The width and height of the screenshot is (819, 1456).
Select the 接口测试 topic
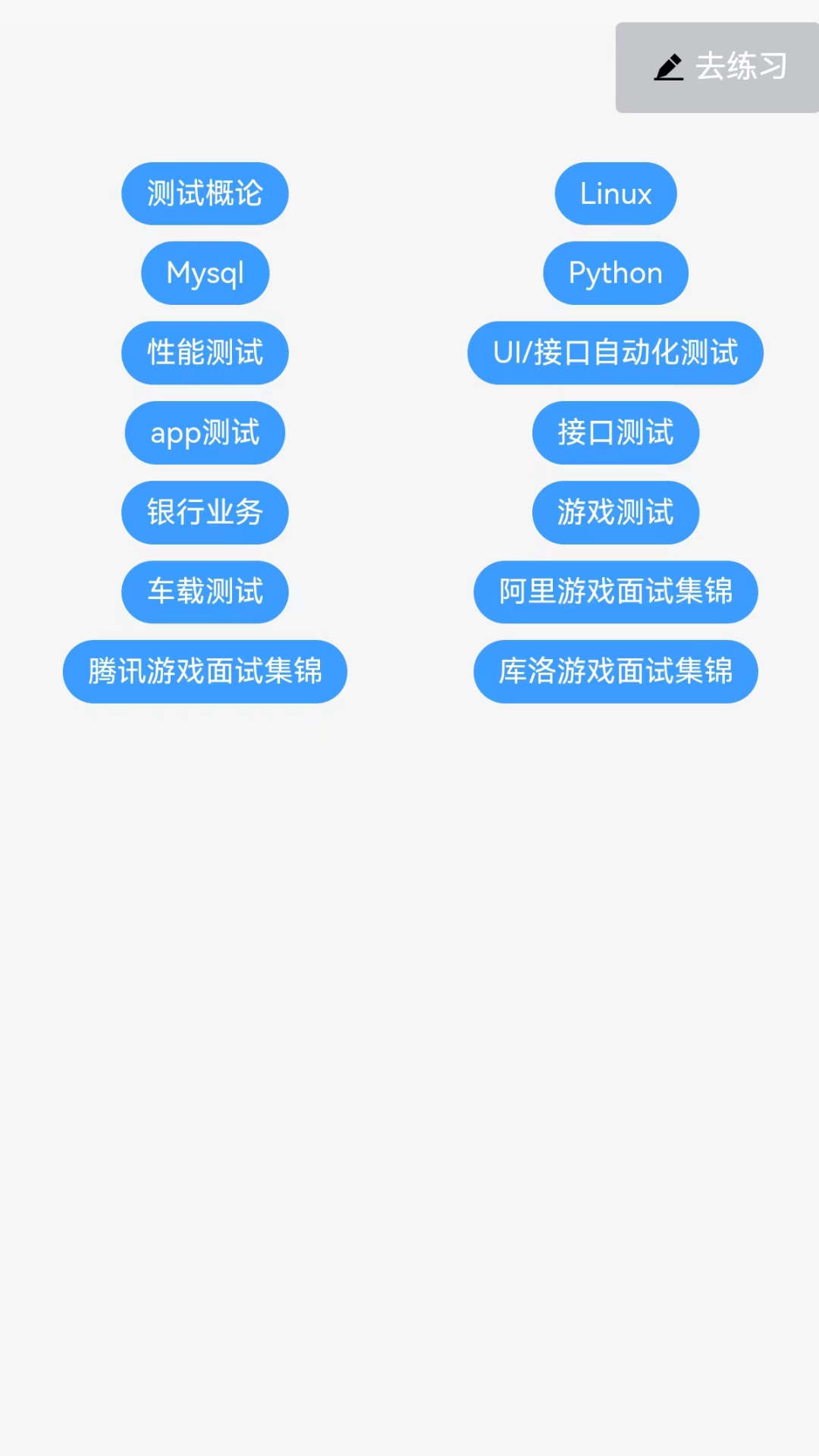pos(615,432)
